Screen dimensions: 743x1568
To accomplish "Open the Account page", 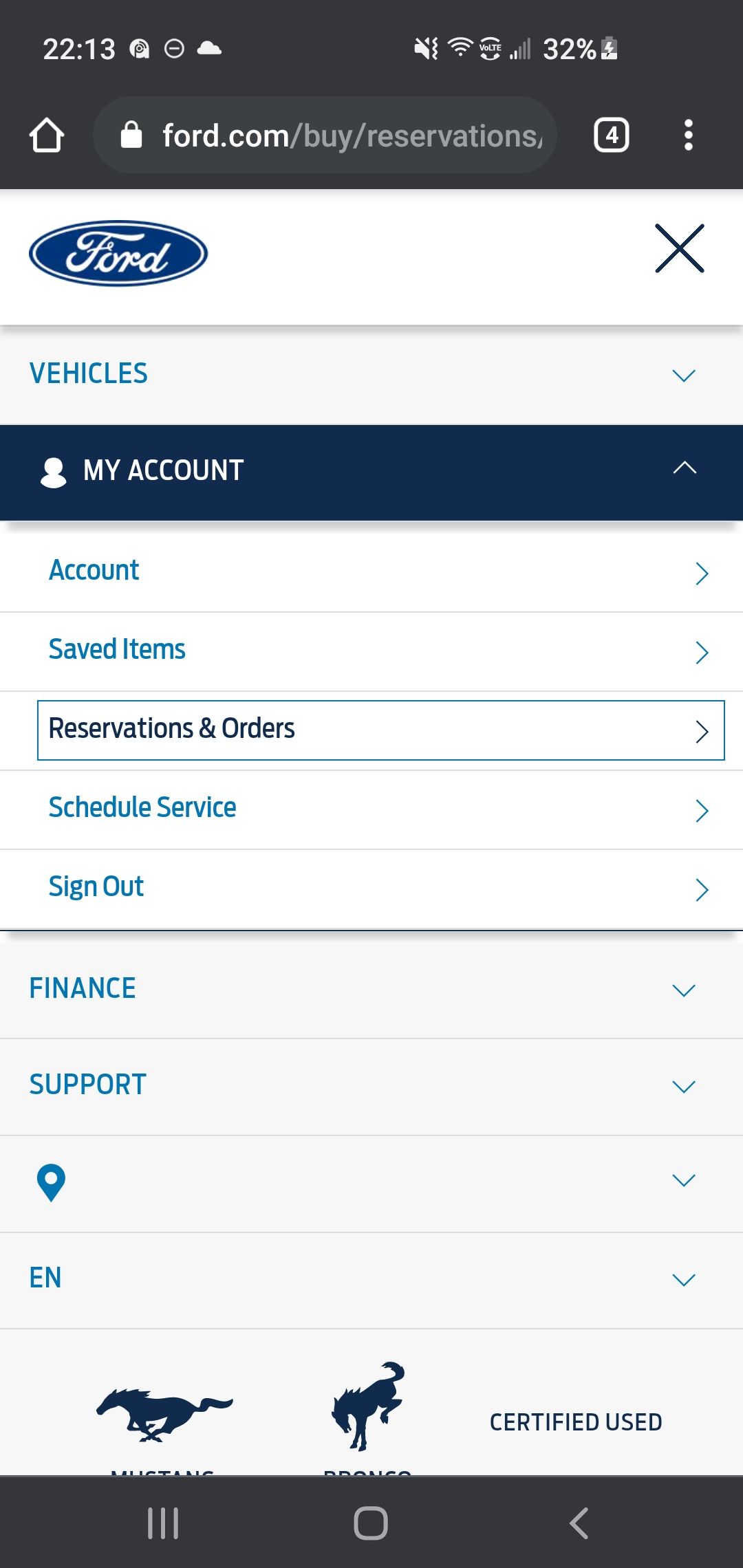I will pyautogui.click(x=371, y=571).
